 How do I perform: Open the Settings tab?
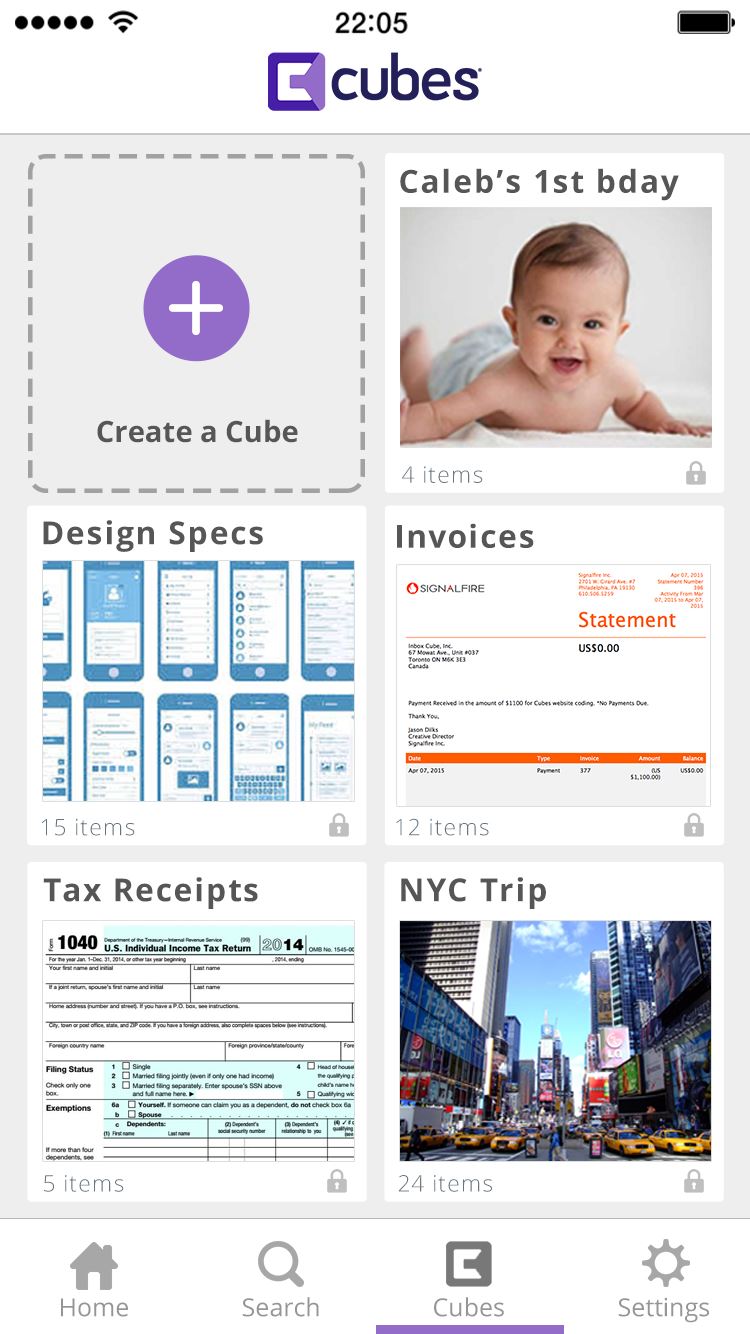tap(664, 1280)
